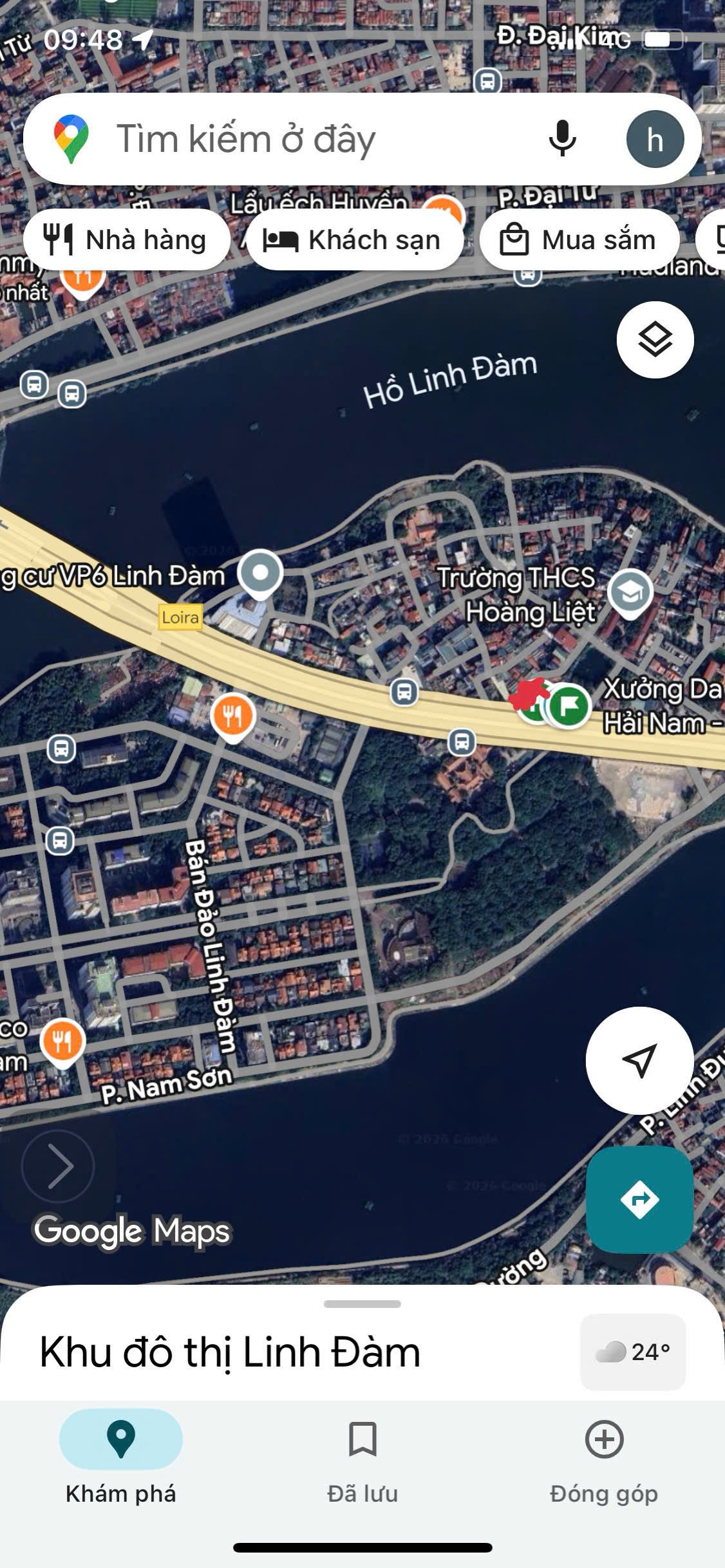725x1568 pixels.
Task: Open the account profile avatar
Action: pos(655,139)
